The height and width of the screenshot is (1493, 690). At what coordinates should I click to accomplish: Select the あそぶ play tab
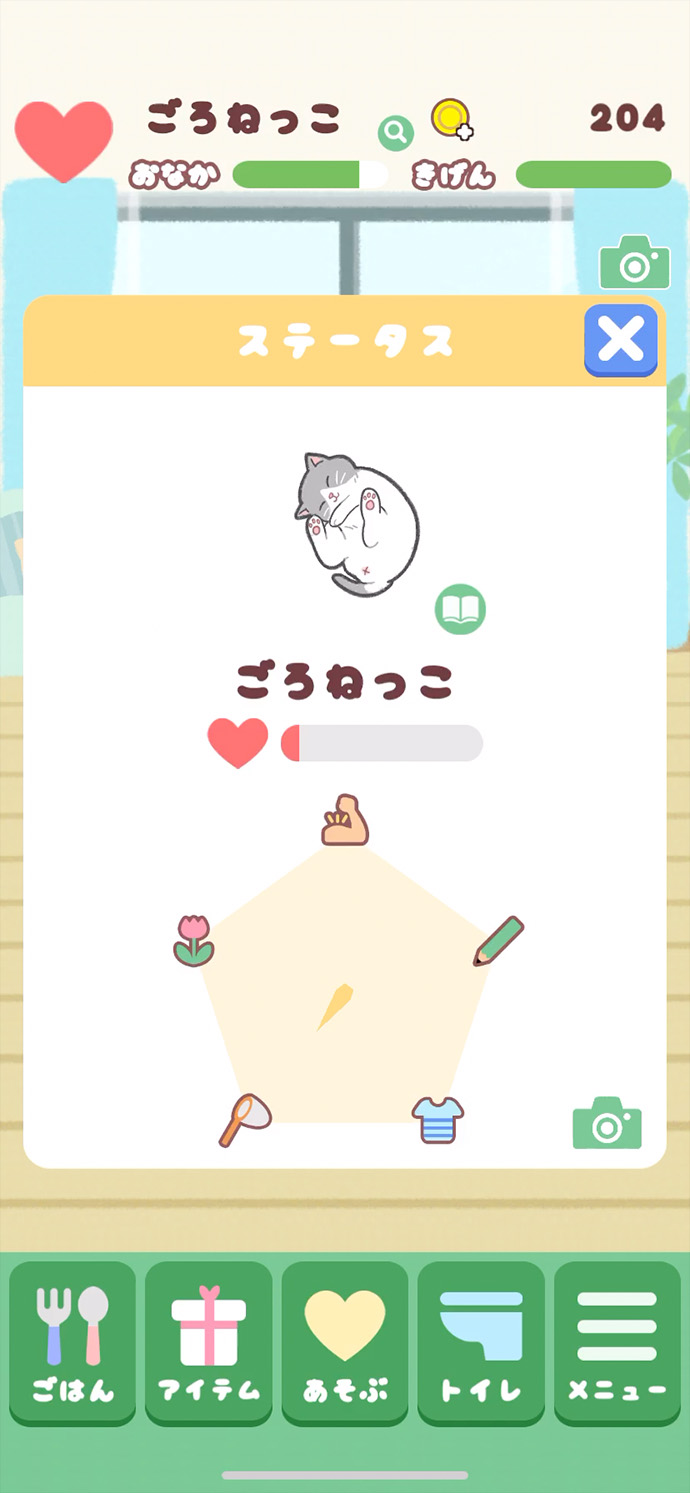(345, 1342)
